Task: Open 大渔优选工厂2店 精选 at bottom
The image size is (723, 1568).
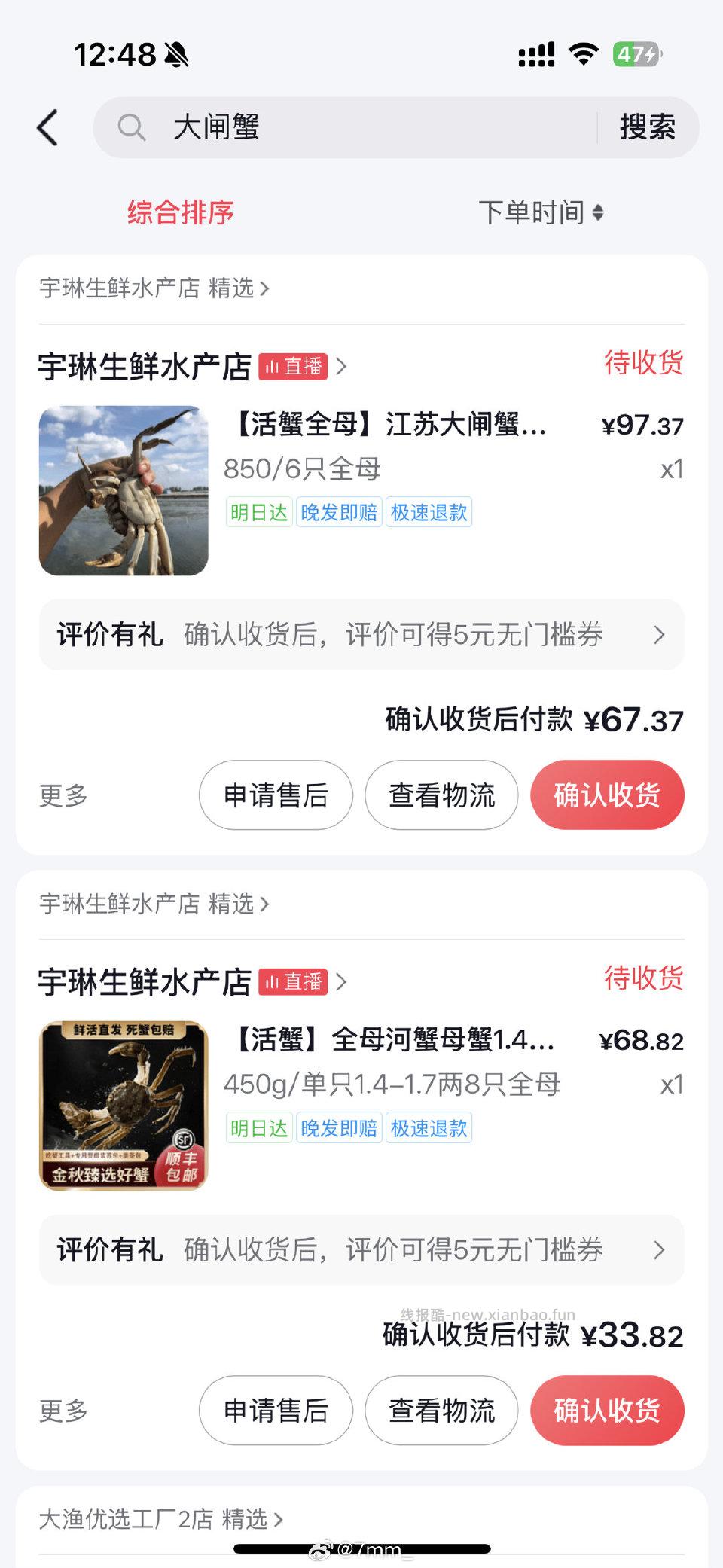Action: 158,1519
